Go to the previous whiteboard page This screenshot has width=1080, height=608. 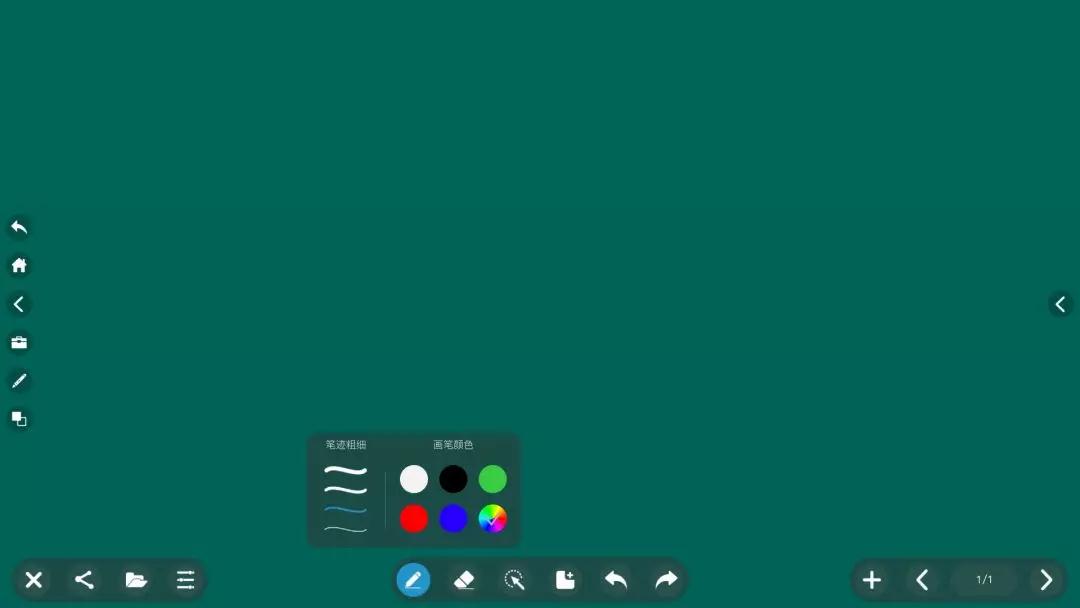click(922, 580)
